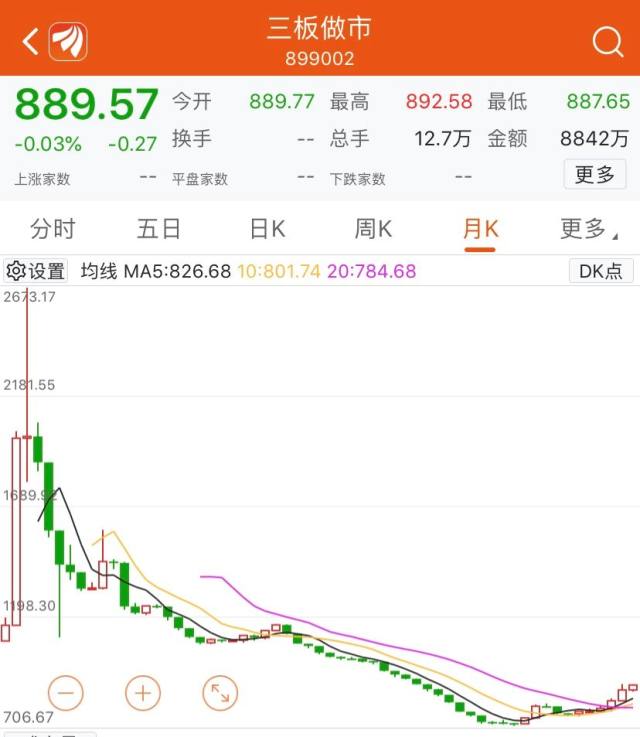640x737 pixels.
Task: Tap the DK点 button
Action: 601,271
